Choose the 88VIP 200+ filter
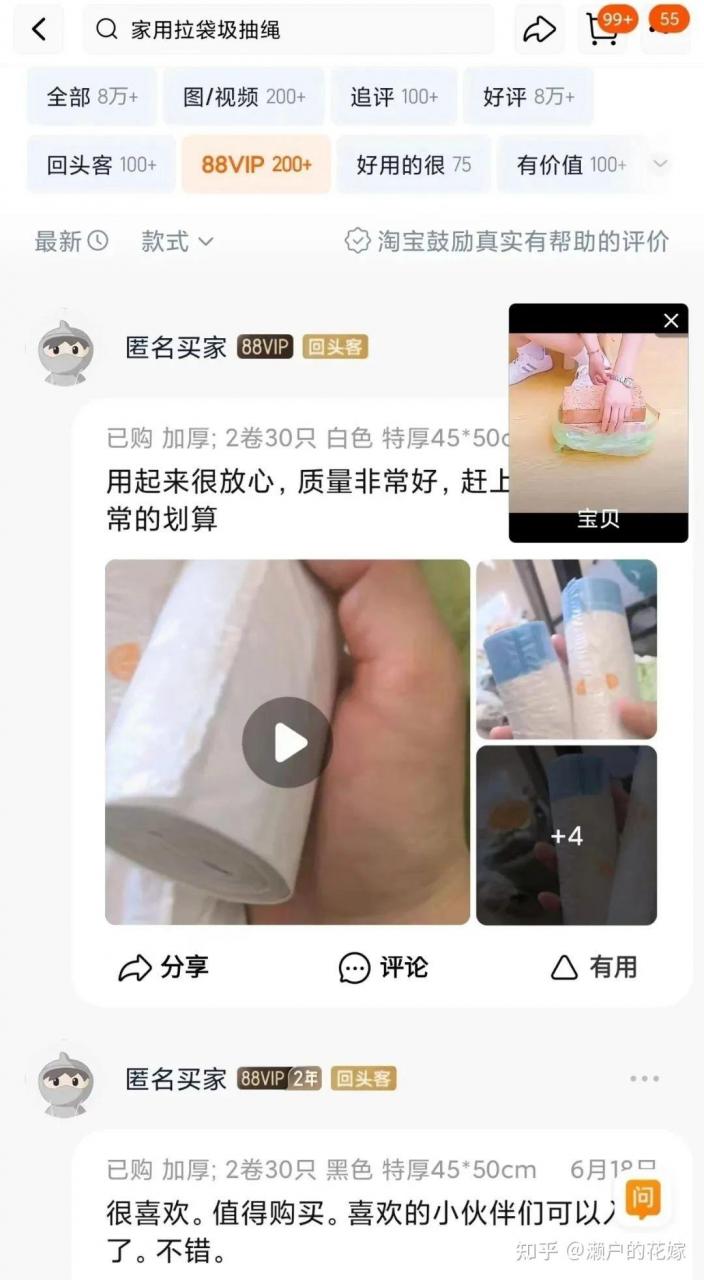Viewport: 704px width, 1280px height. coord(256,165)
